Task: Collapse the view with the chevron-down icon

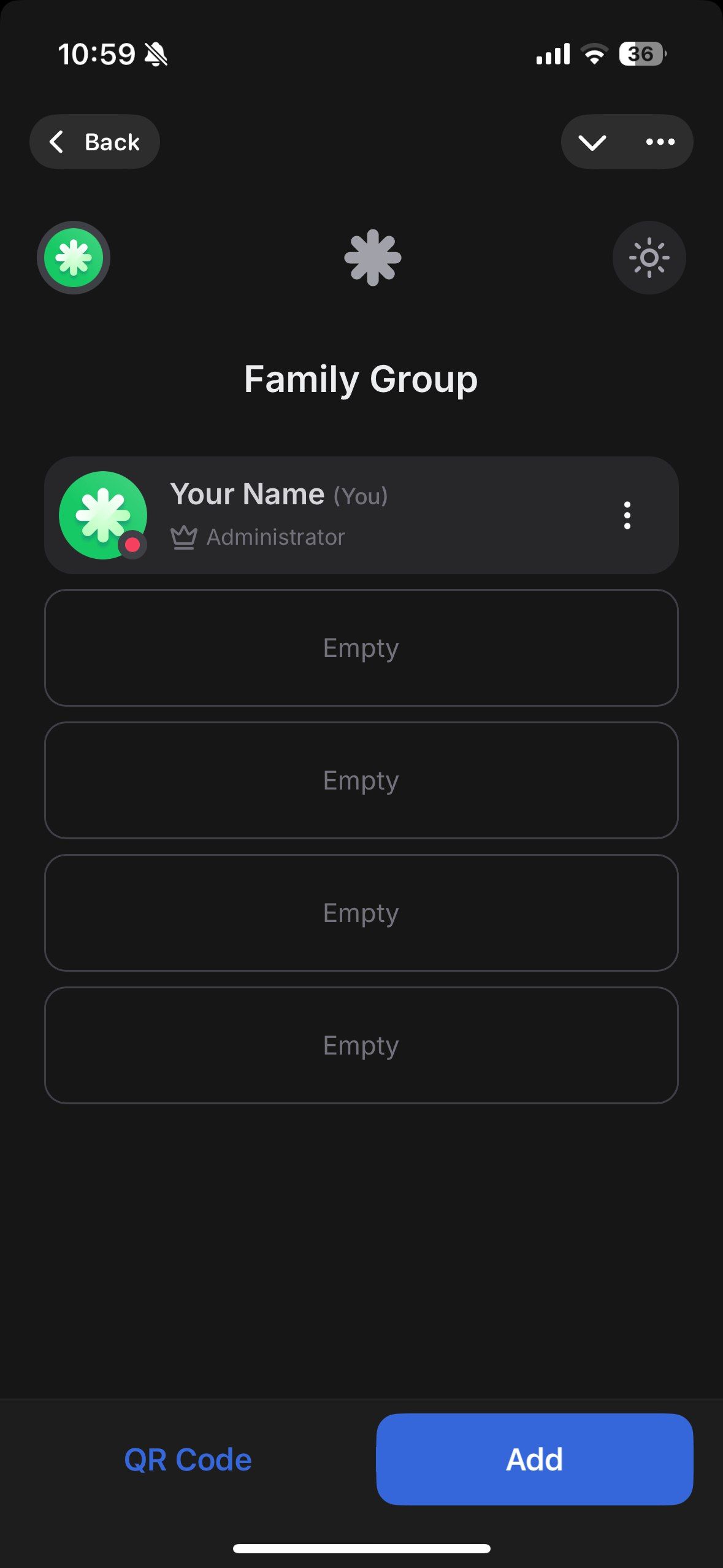Action: click(592, 142)
